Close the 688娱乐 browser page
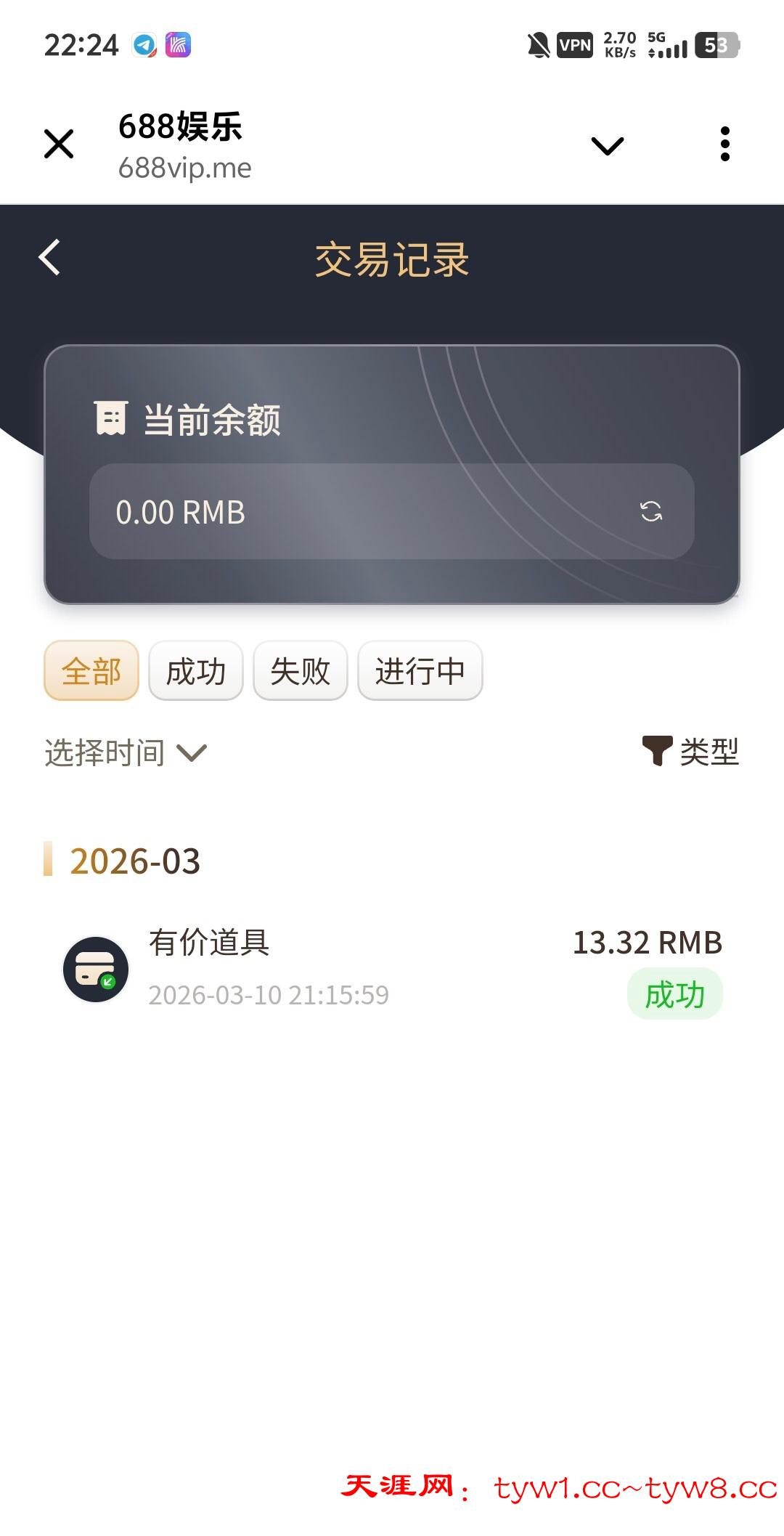Viewport: 784px width, 1536px height. [x=59, y=144]
